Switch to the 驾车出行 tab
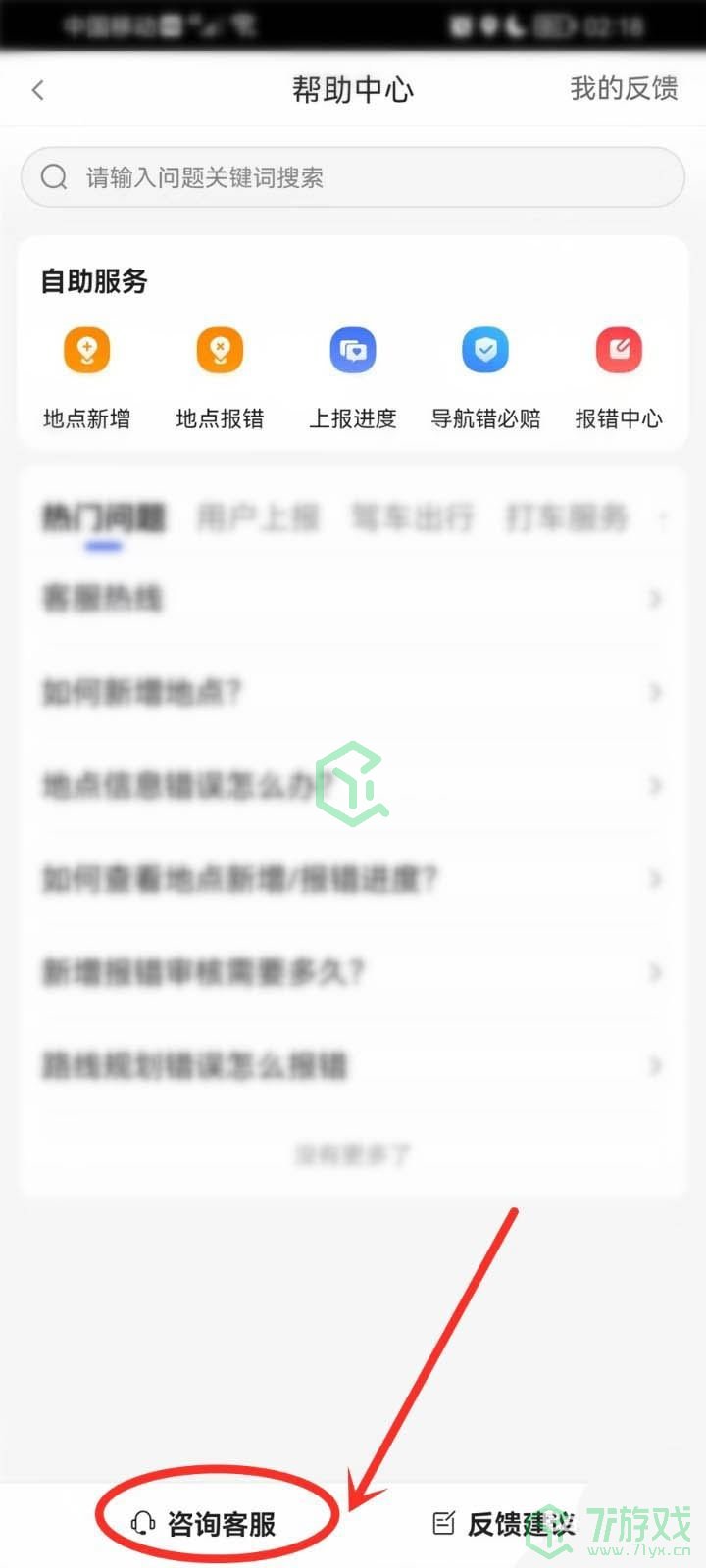This screenshot has width=706, height=1568. (412, 516)
